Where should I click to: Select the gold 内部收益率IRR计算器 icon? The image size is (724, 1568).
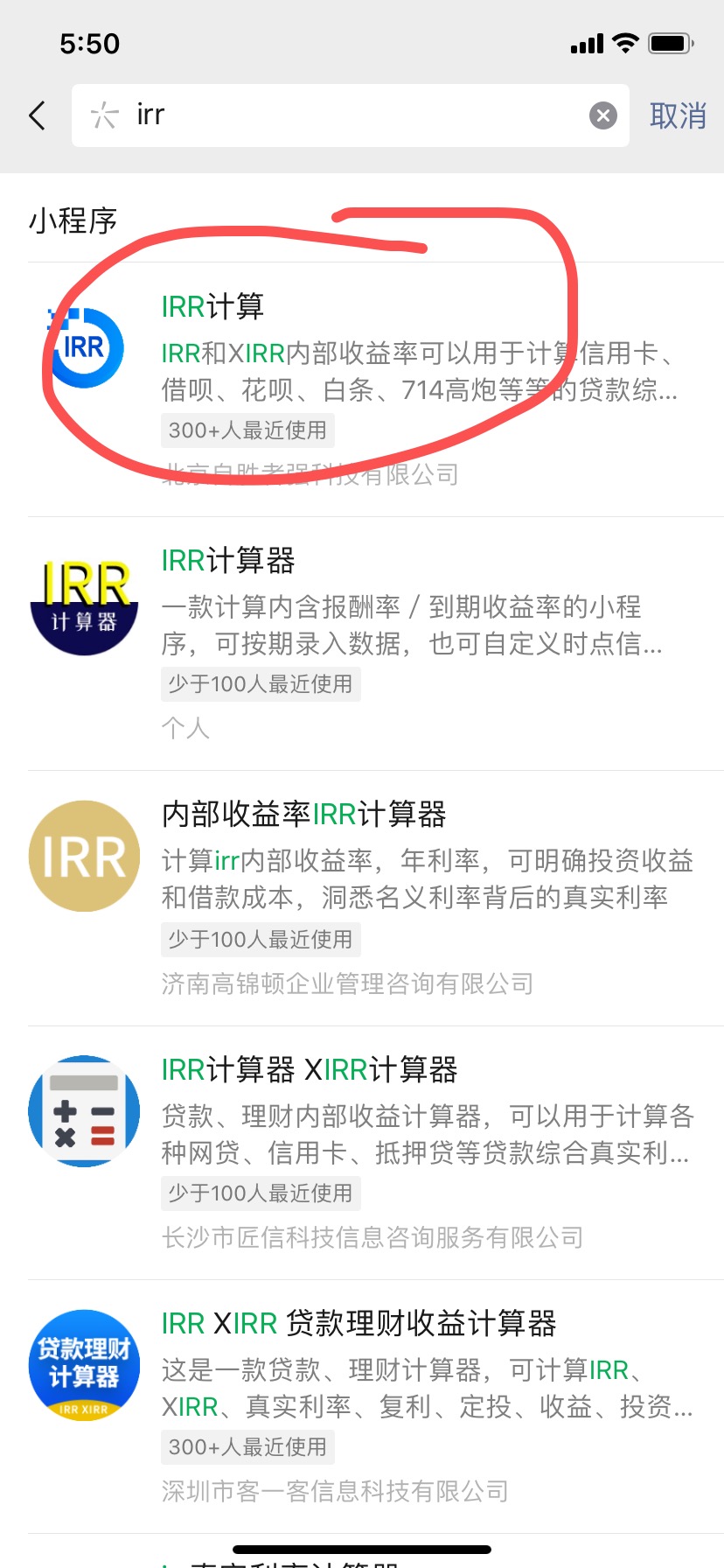[83, 856]
